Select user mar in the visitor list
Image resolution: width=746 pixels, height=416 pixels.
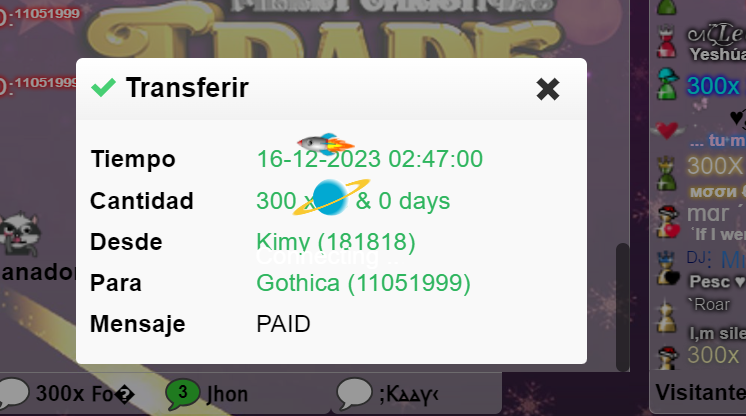coord(708,213)
